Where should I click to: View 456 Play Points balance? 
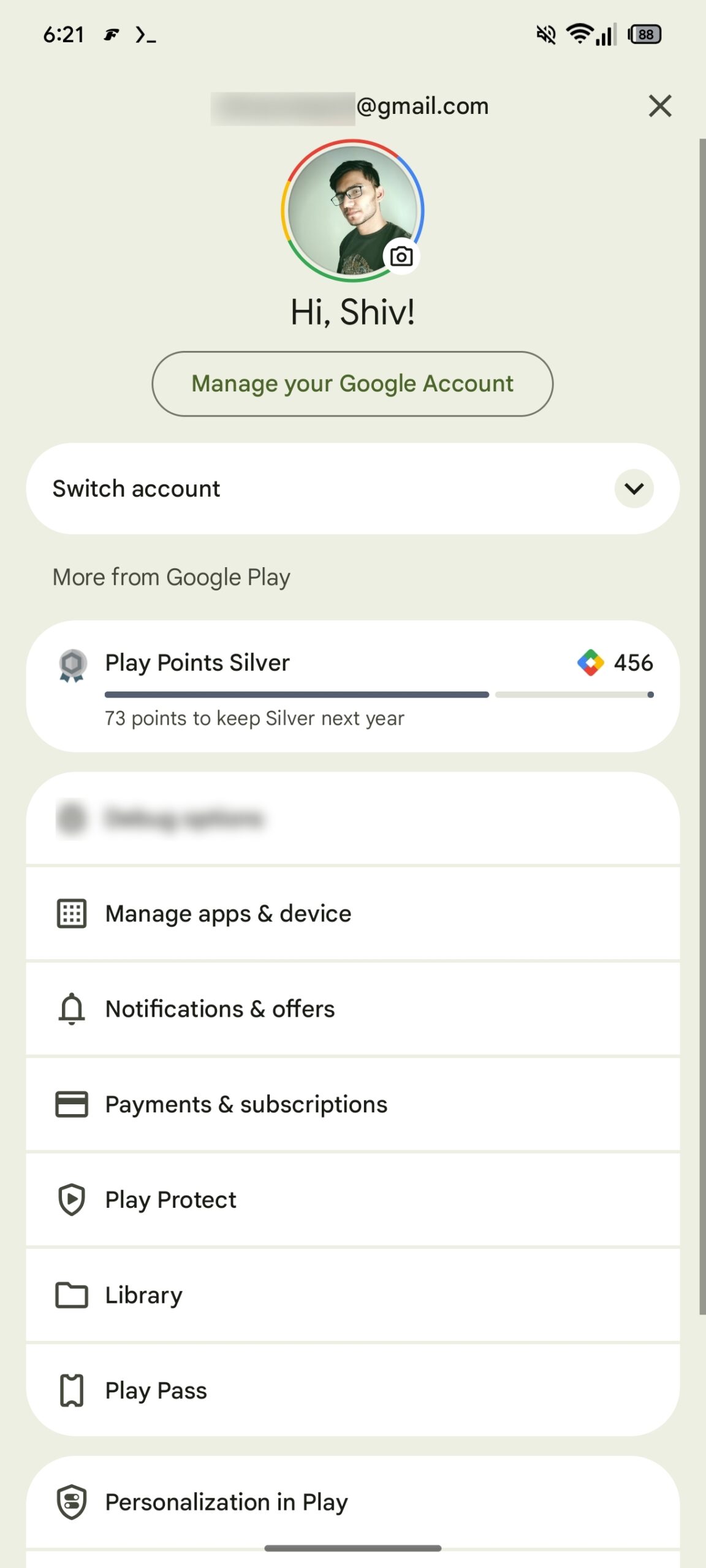(x=633, y=662)
